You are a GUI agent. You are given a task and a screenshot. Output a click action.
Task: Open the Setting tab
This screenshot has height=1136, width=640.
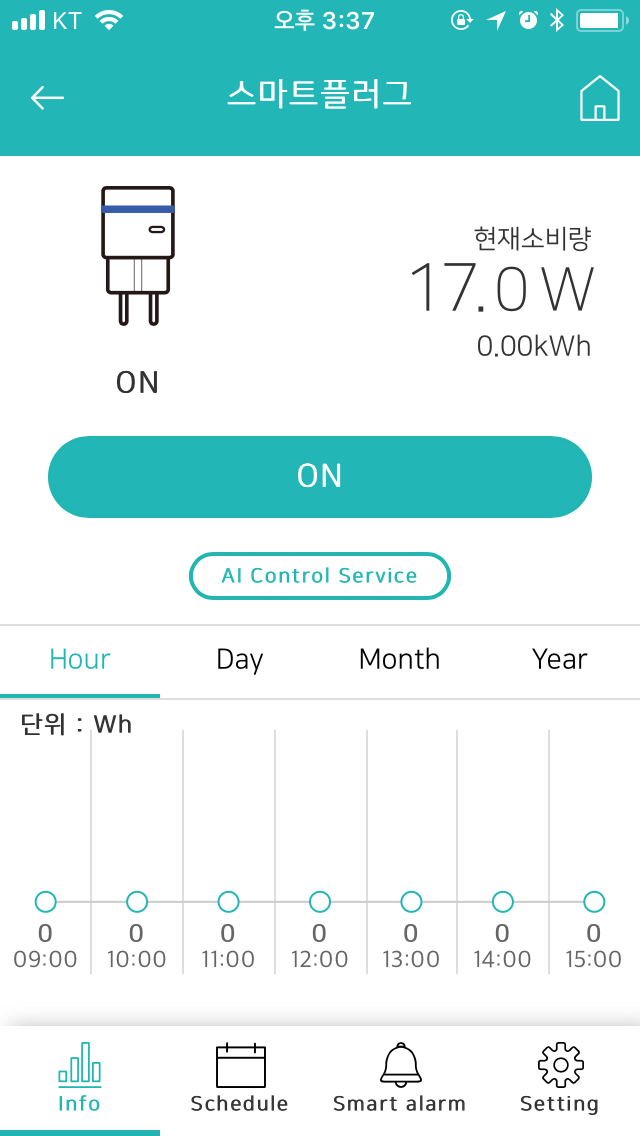(x=560, y=1079)
